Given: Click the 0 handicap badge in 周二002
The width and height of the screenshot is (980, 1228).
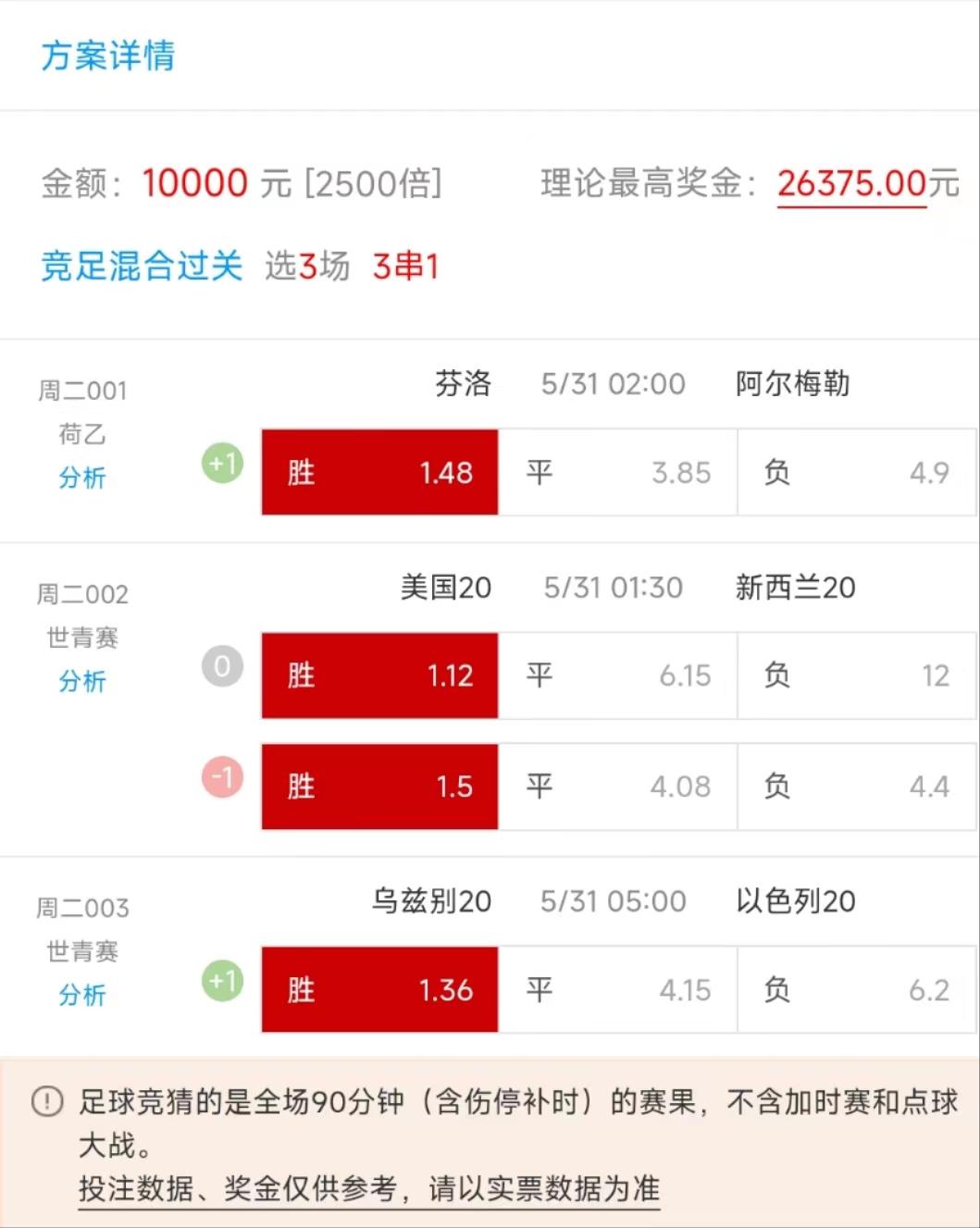Looking at the screenshot, I should (x=222, y=665).
